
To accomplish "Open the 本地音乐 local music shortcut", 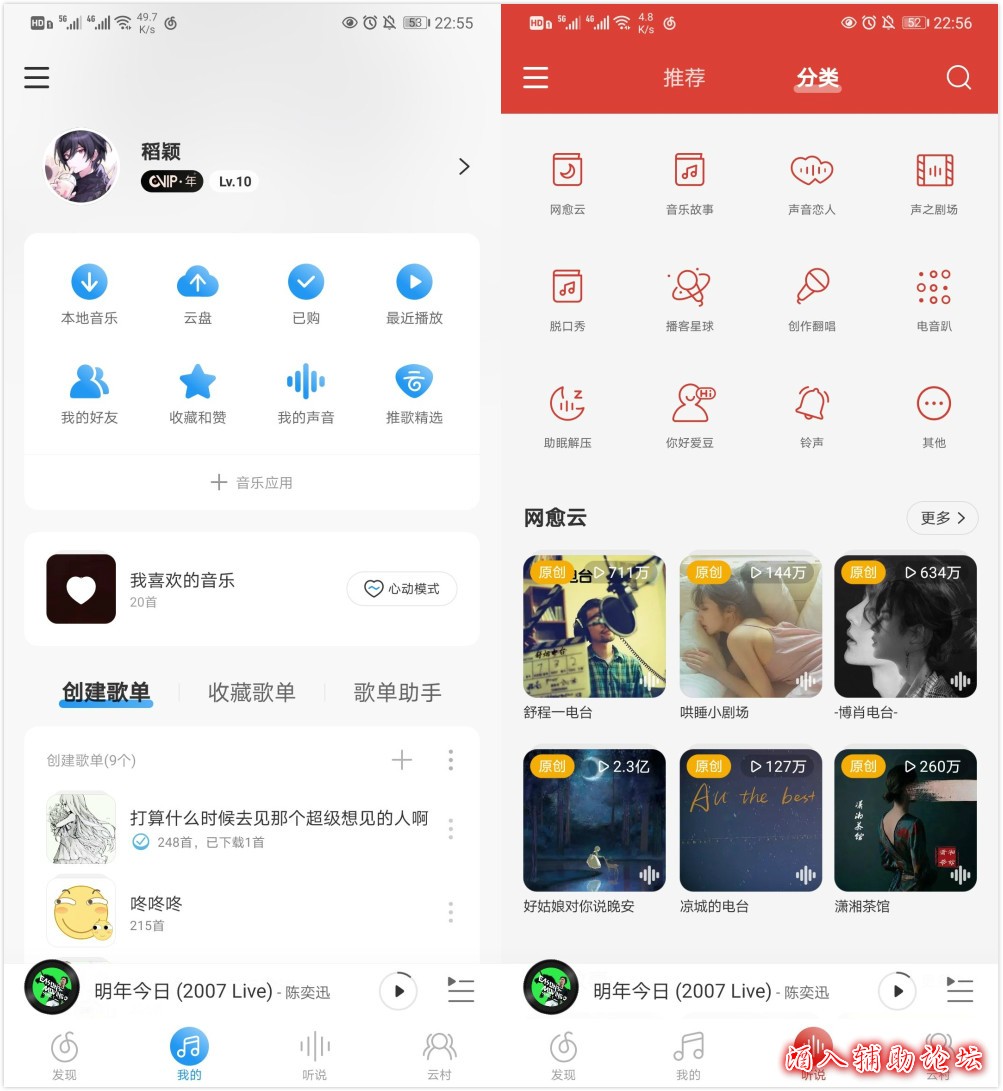I will (89, 294).
